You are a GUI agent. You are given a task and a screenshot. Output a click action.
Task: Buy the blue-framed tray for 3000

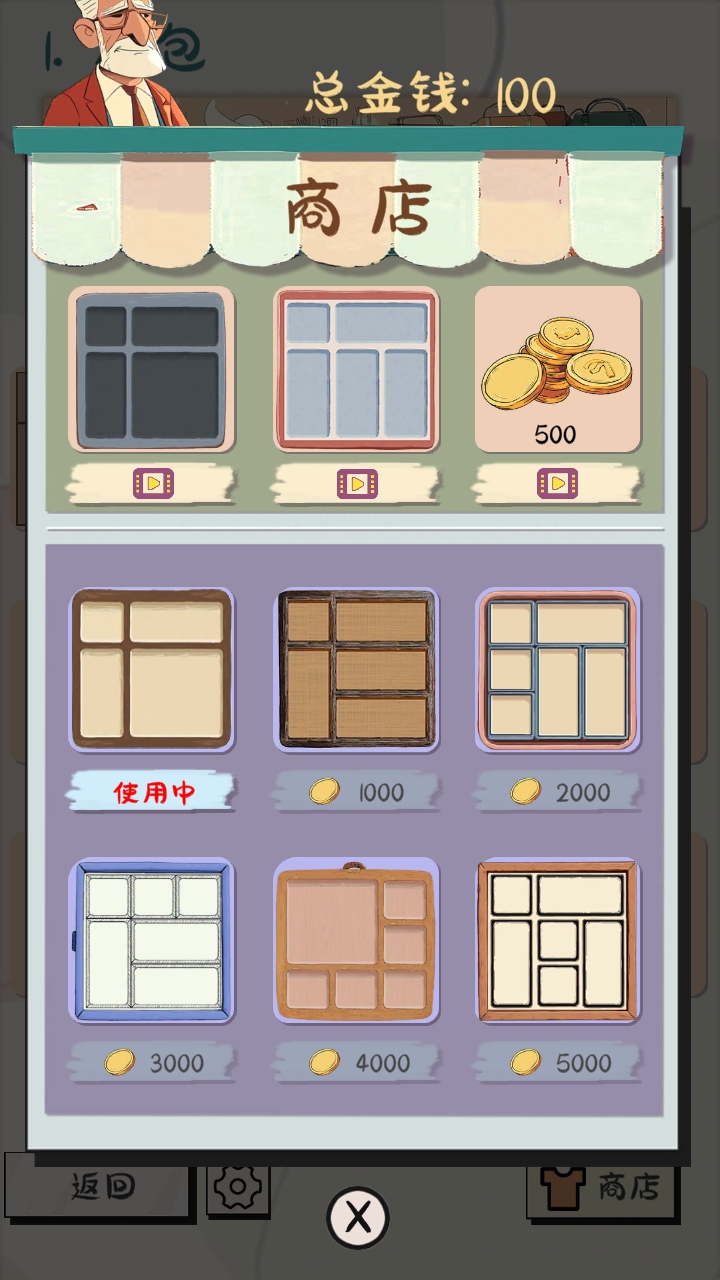pos(152,1062)
